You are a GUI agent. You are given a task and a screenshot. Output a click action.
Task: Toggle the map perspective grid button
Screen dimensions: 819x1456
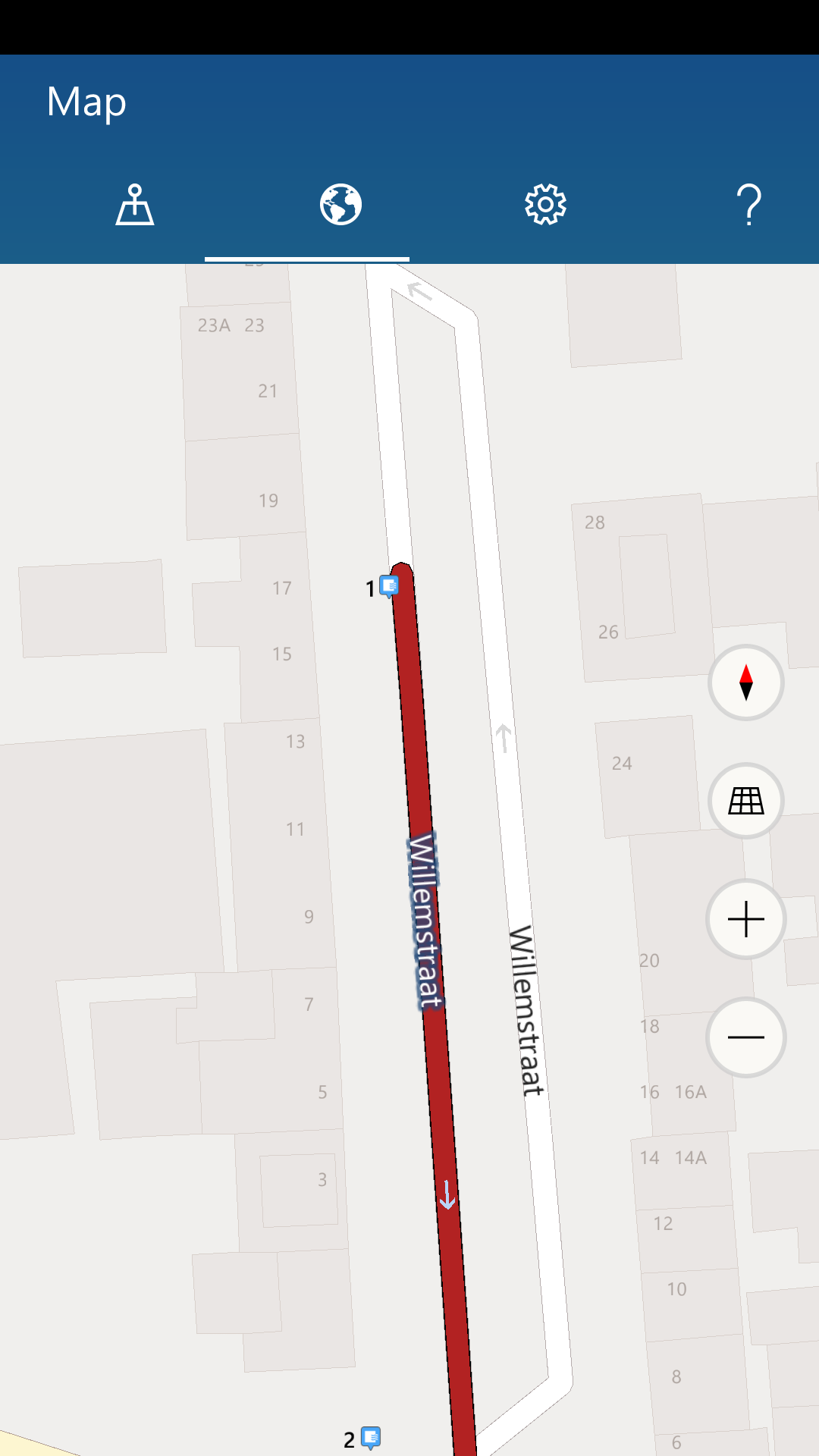tap(745, 801)
